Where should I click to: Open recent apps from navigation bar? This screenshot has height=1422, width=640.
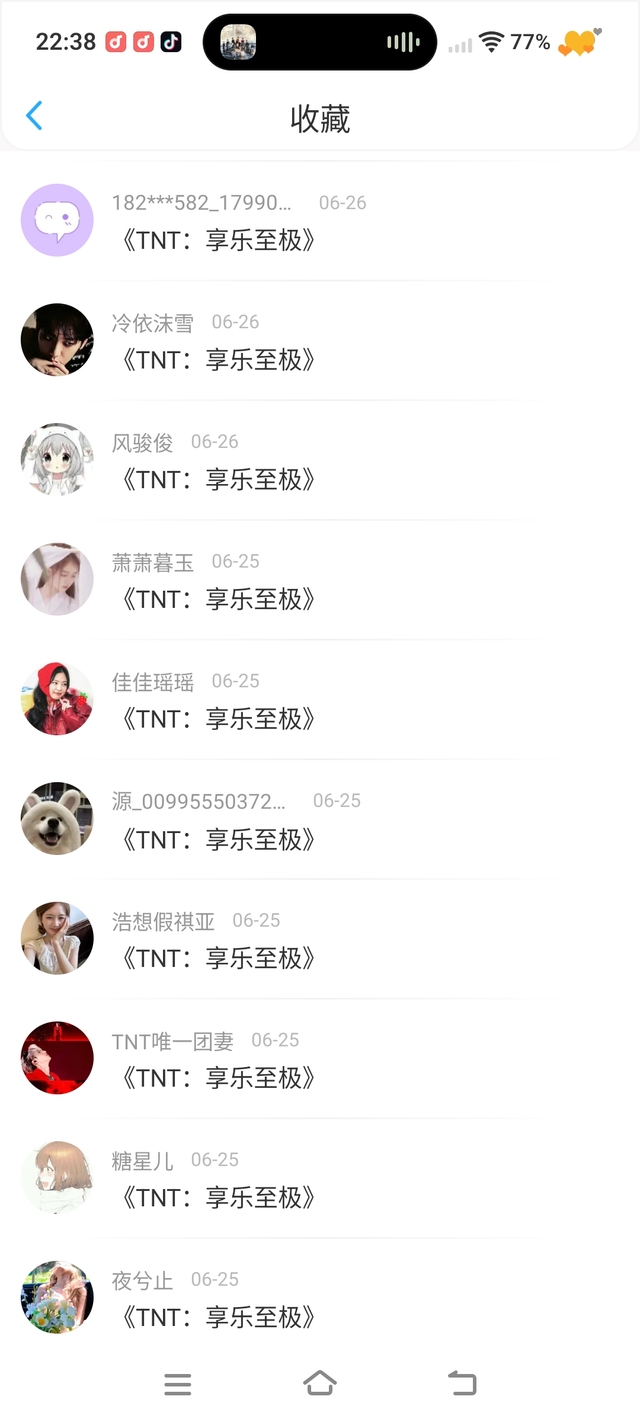178,1384
